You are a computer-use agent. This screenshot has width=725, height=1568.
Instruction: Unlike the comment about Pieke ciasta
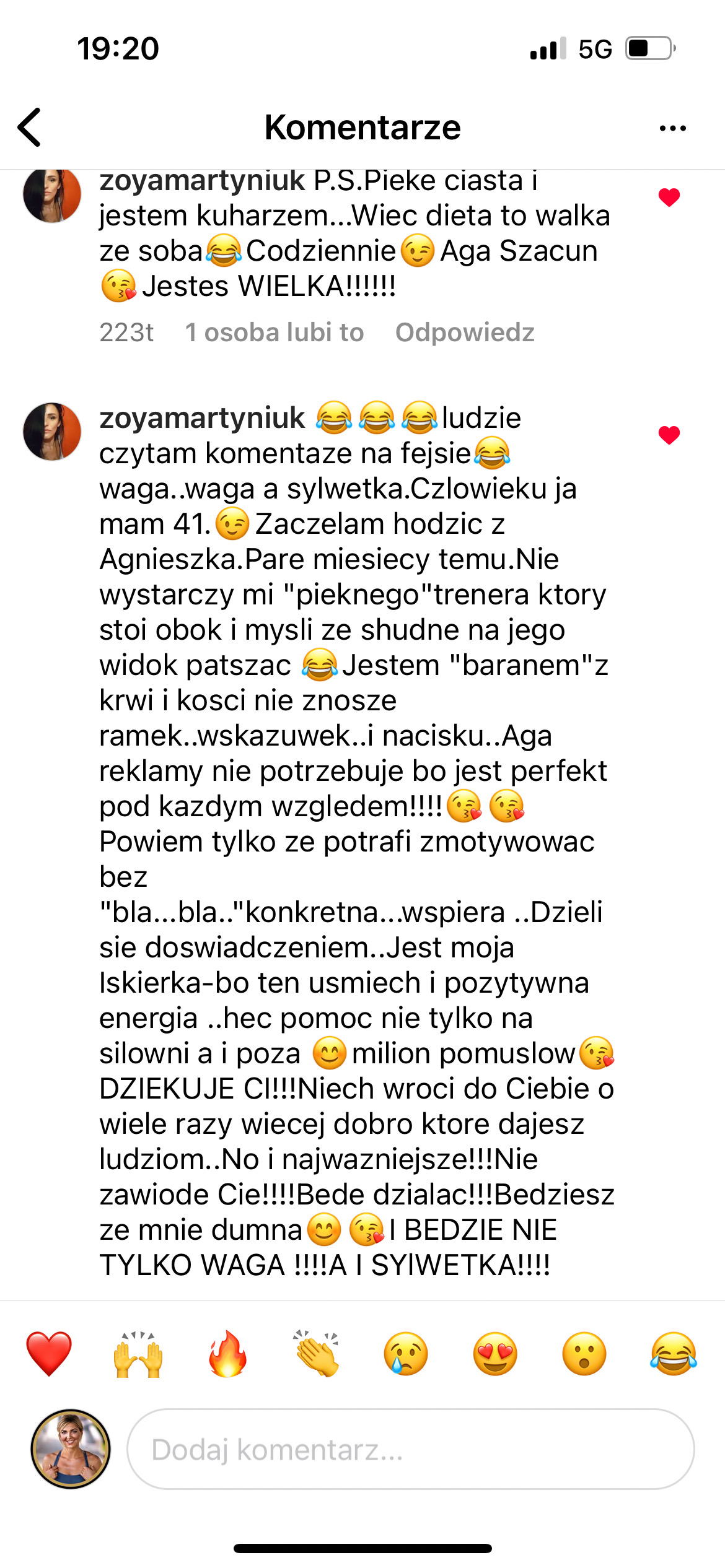[x=669, y=198]
